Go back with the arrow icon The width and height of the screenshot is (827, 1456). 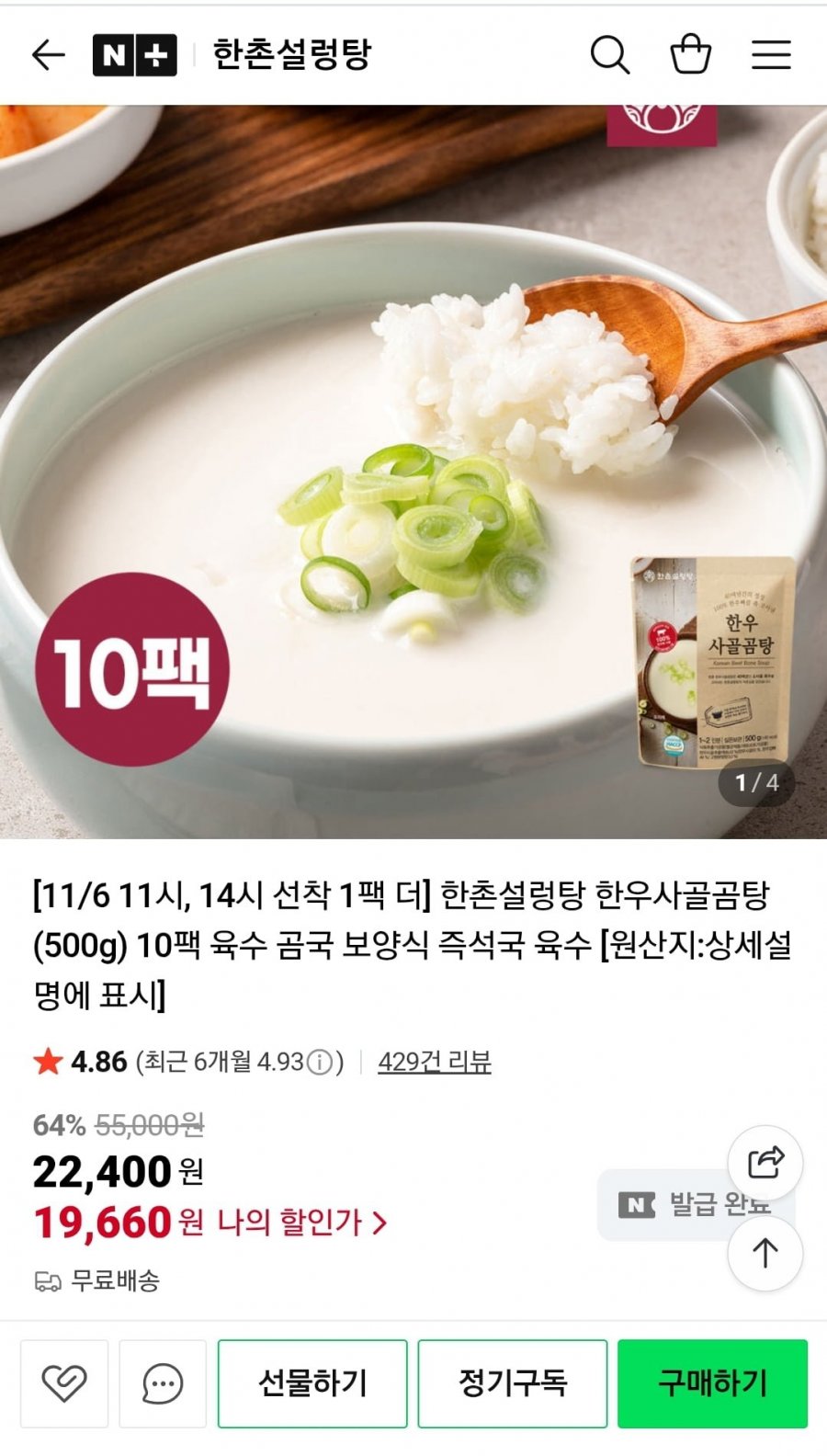48,55
